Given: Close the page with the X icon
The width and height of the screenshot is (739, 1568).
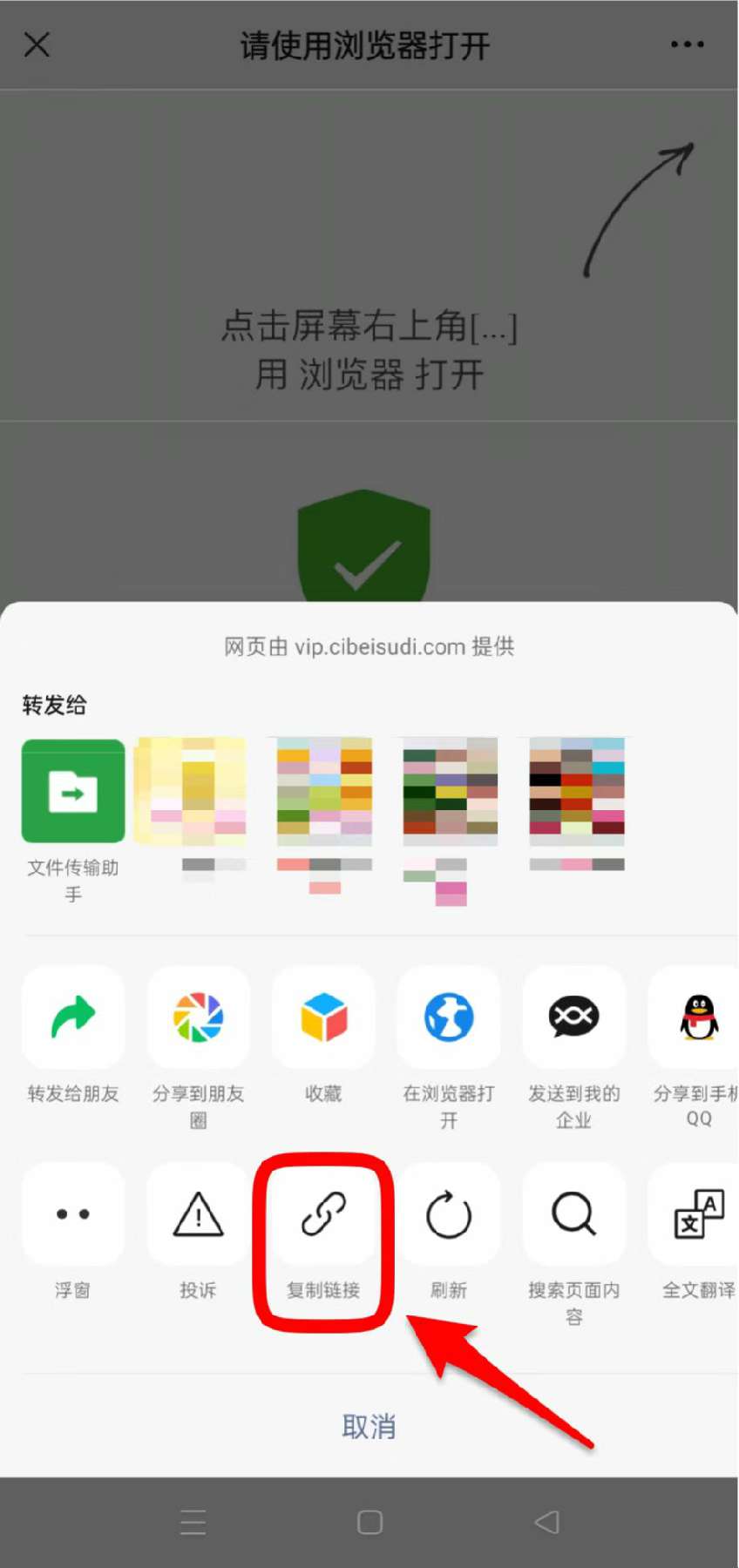Looking at the screenshot, I should pos(37,44).
